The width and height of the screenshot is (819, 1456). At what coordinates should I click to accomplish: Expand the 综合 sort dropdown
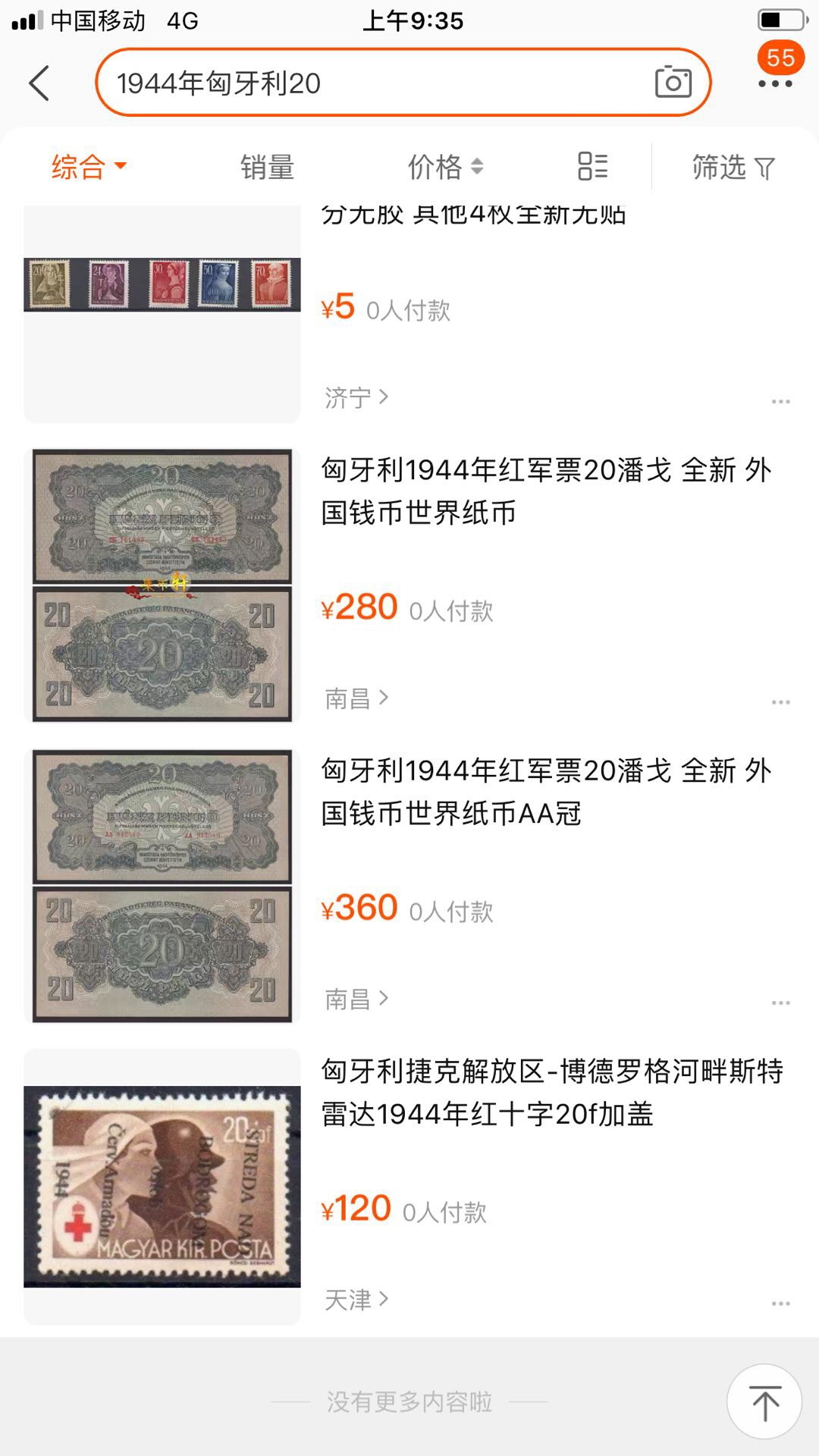tap(89, 166)
